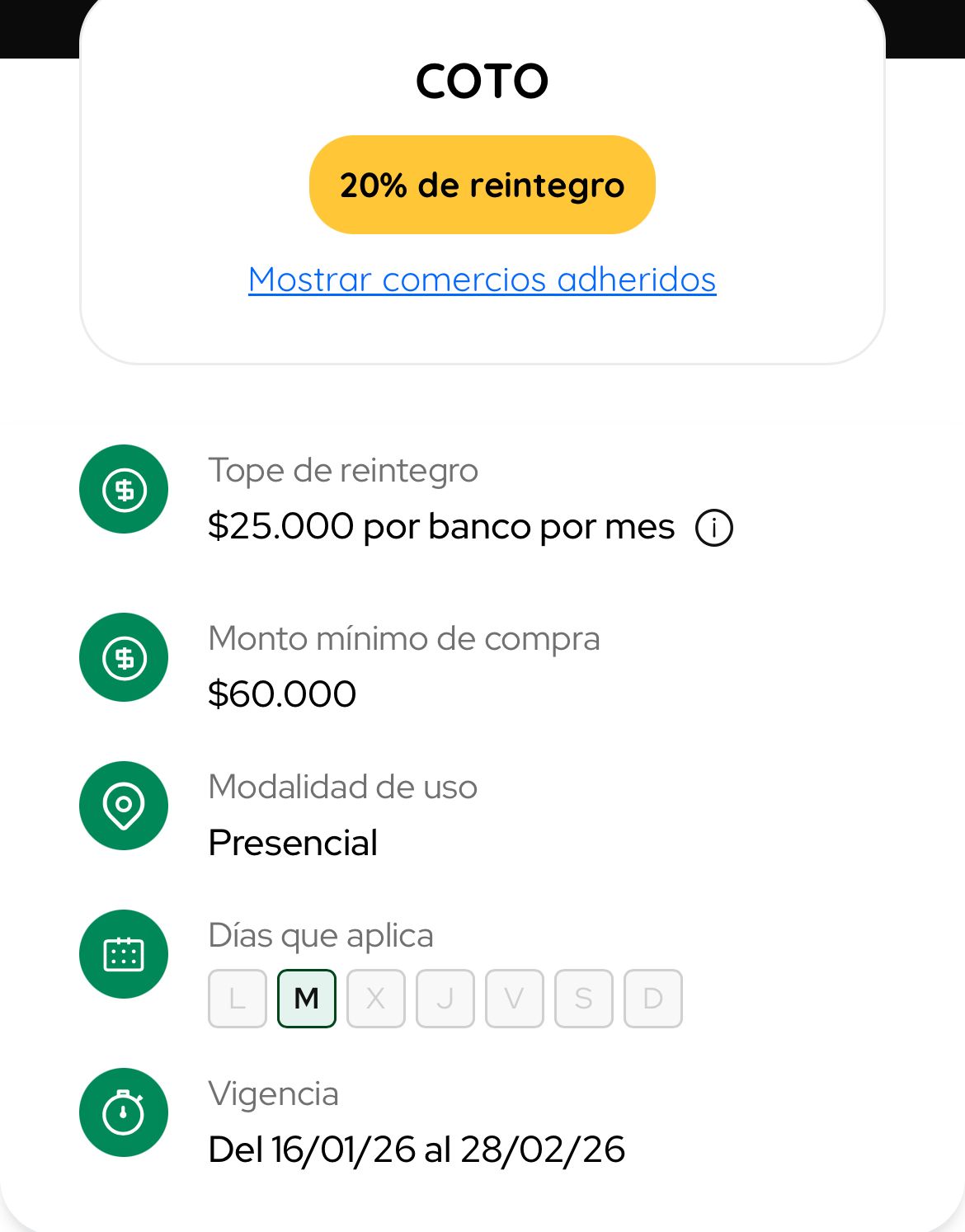Tap the info icon beside Tope de reintegro
The width and height of the screenshot is (965, 1232).
713,528
